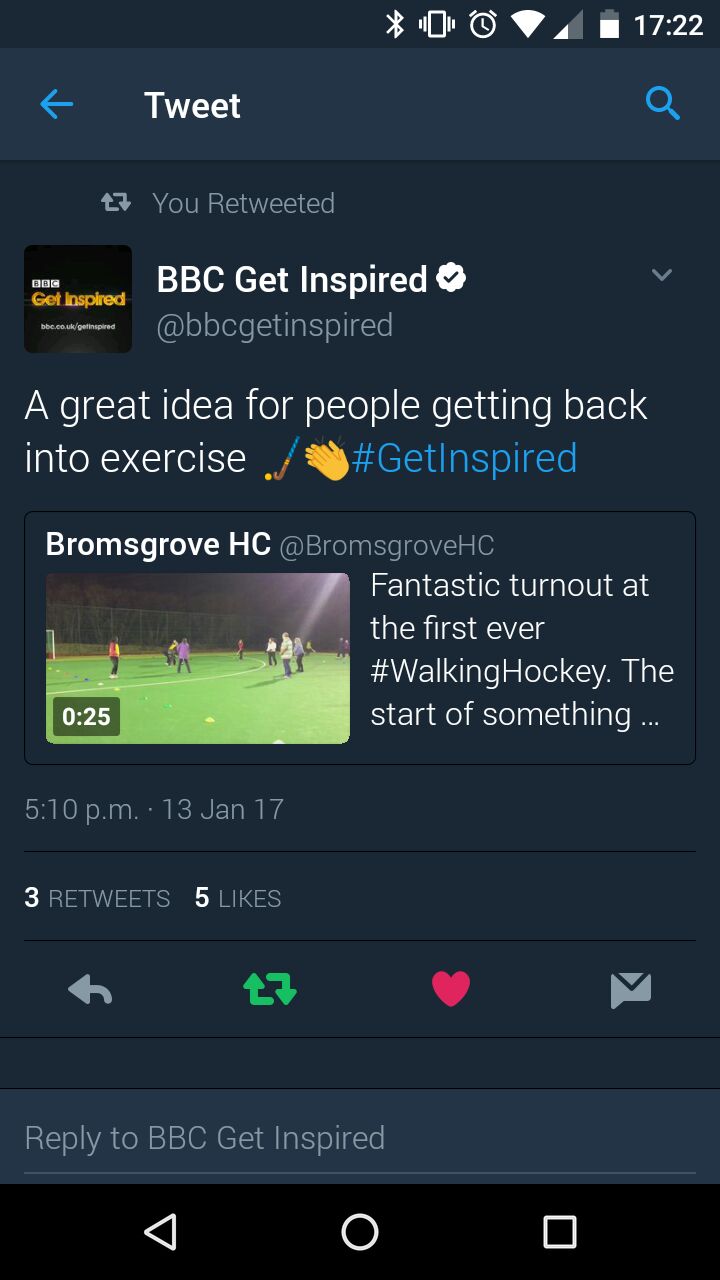The height and width of the screenshot is (1280, 720).
Task: Undo the retweet with green arrows icon
Action: pos(270,989)
